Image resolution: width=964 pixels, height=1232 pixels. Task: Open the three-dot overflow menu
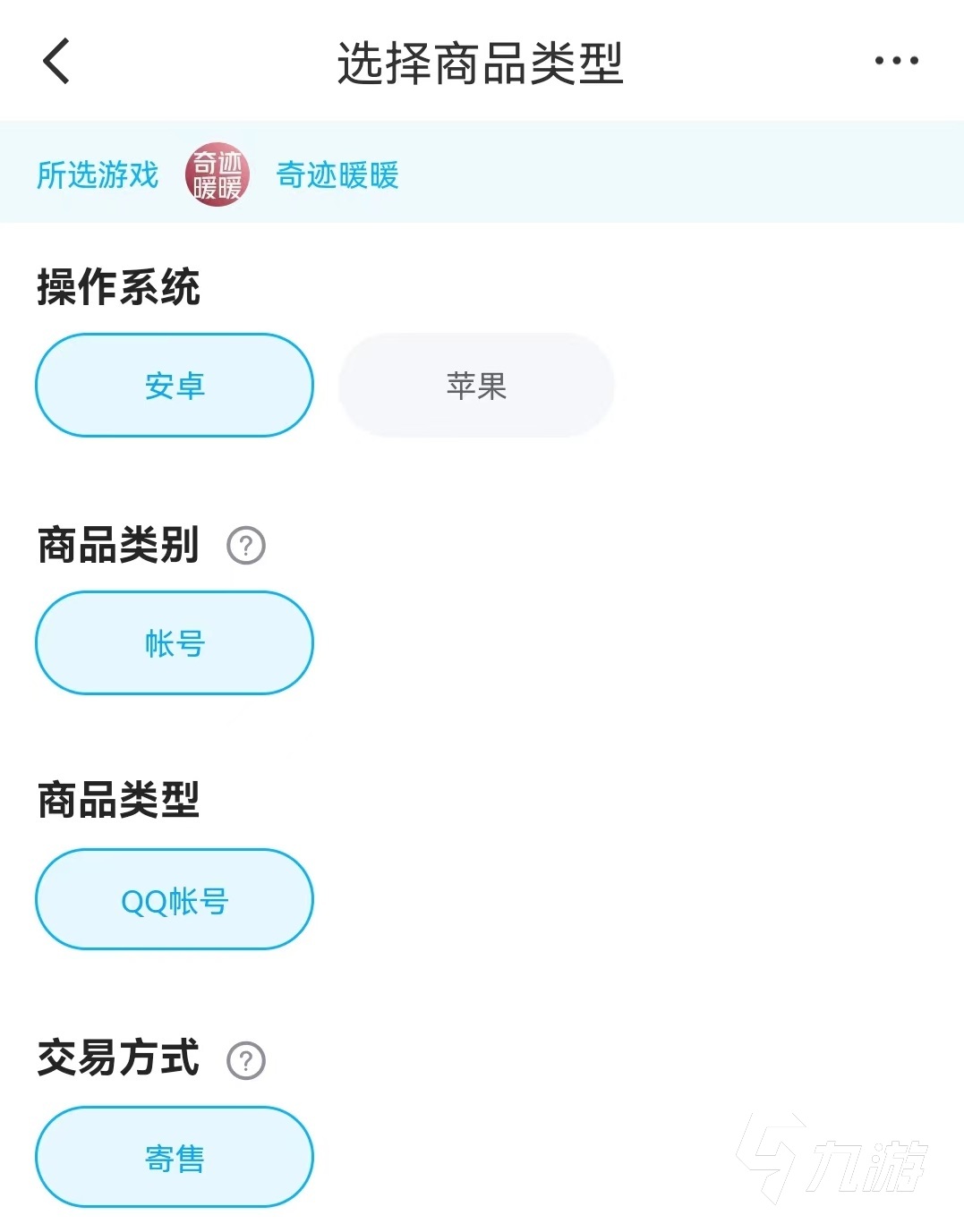click(896, 61)
